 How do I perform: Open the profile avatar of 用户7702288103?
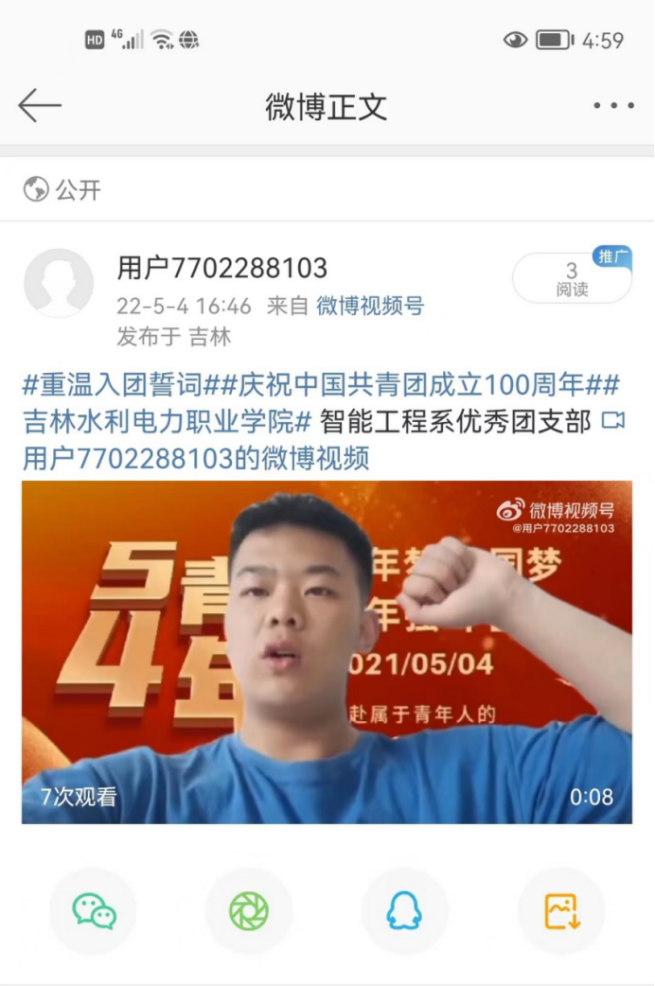(x=58, y=283)
